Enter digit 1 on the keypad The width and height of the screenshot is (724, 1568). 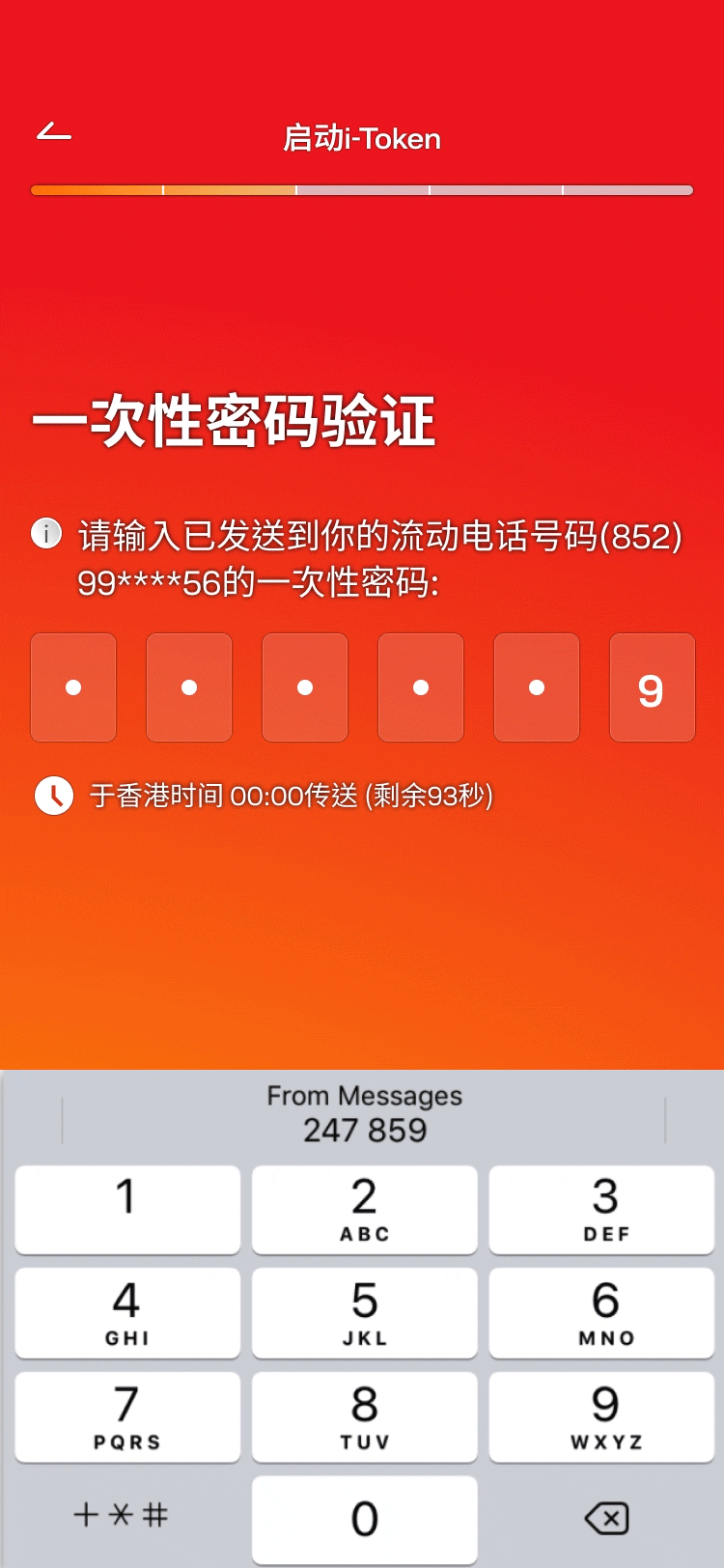pos(127,1209)
